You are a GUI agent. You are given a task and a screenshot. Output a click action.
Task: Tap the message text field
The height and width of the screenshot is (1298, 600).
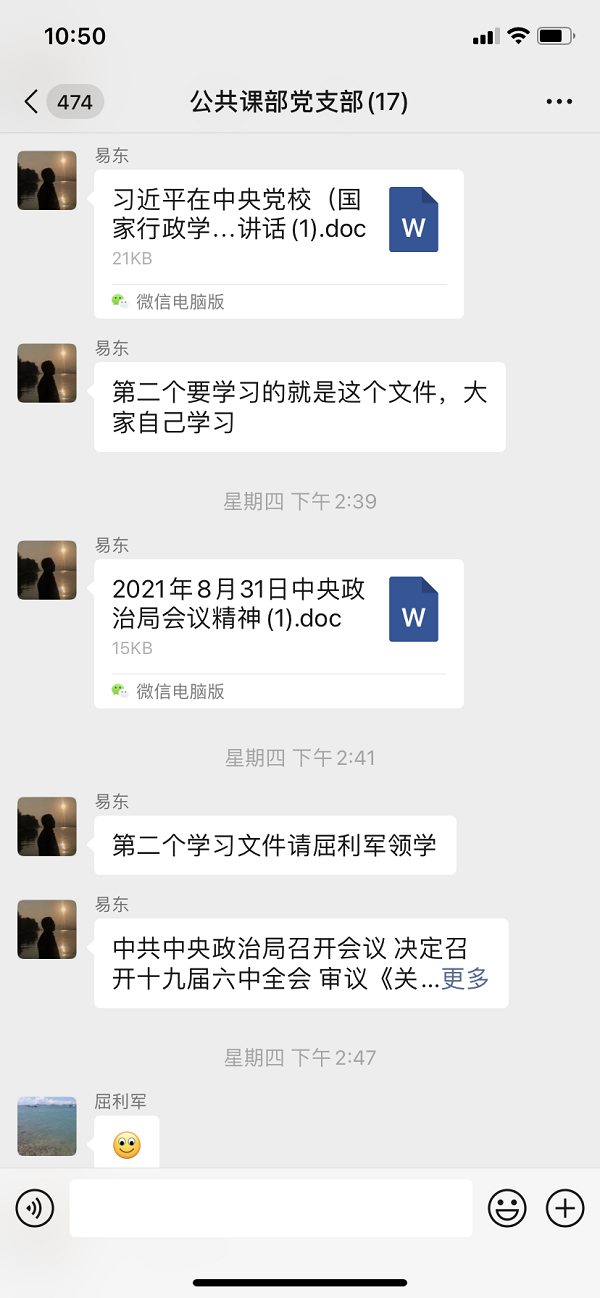(x=270, y=1208)
